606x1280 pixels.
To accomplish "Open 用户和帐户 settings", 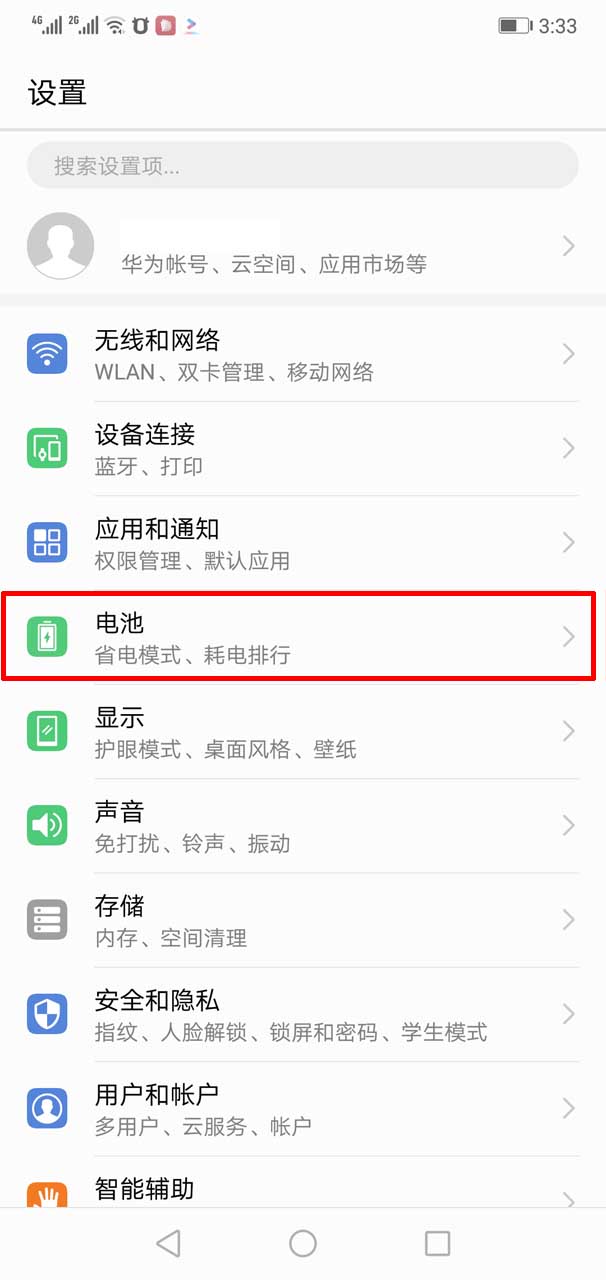I will point(303,1109).
